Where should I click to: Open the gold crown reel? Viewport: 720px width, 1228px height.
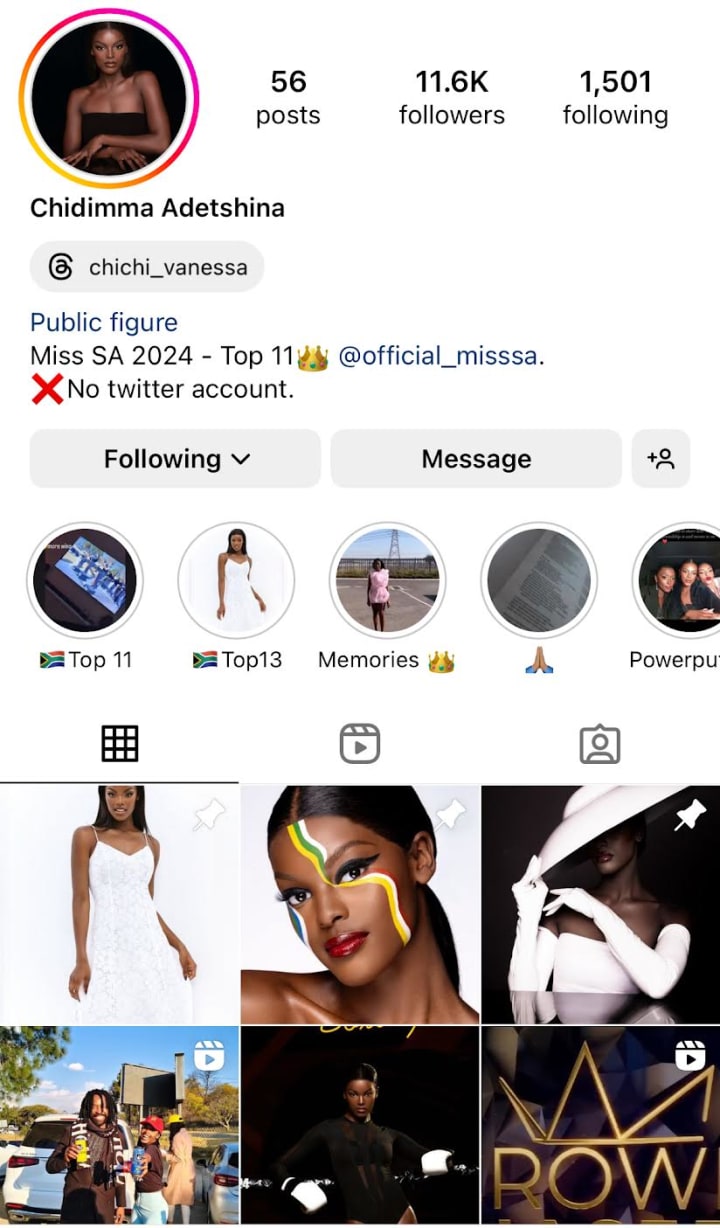click(600, 1125)
